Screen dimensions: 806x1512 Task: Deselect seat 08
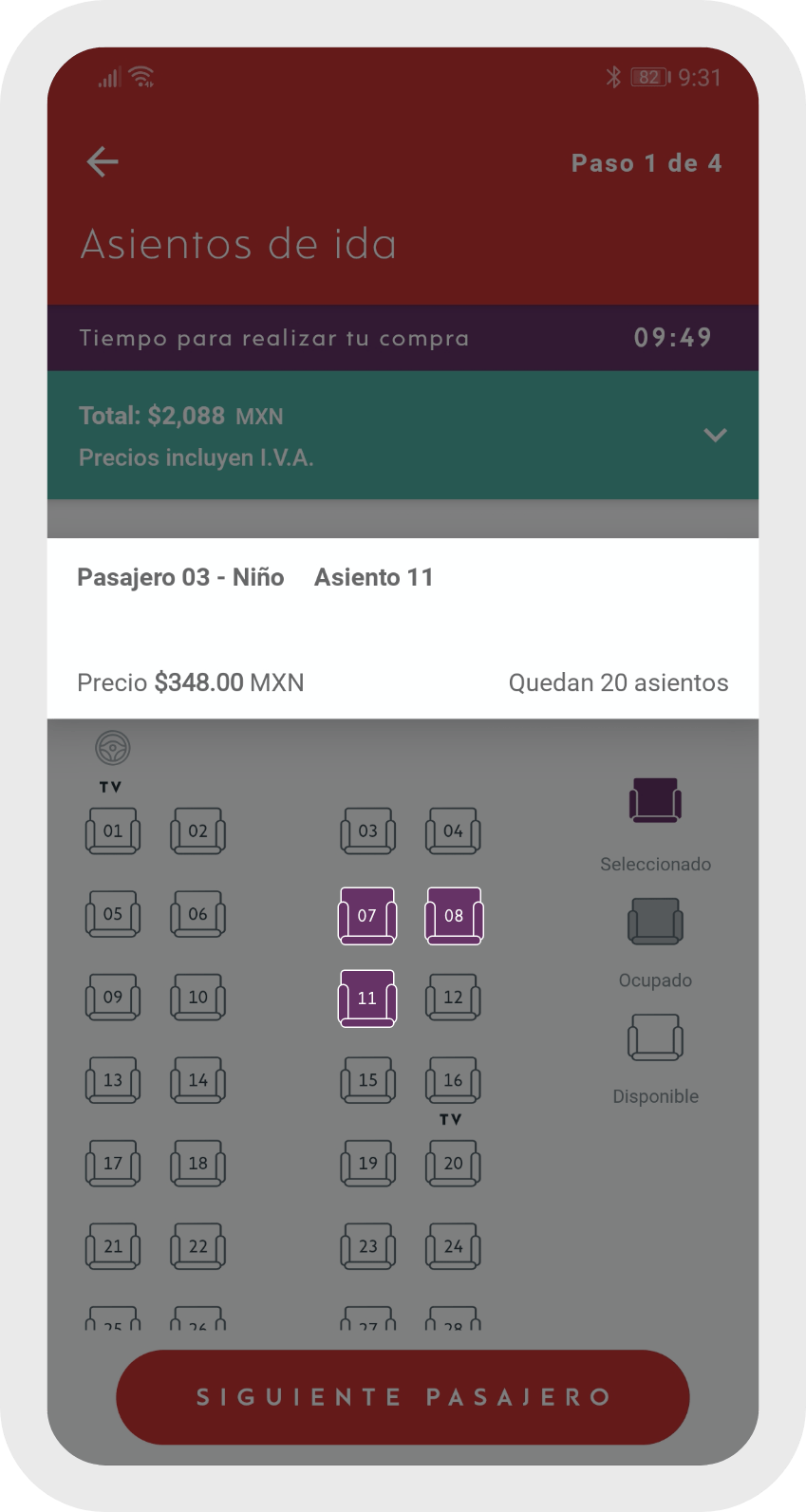pos(454,915)
